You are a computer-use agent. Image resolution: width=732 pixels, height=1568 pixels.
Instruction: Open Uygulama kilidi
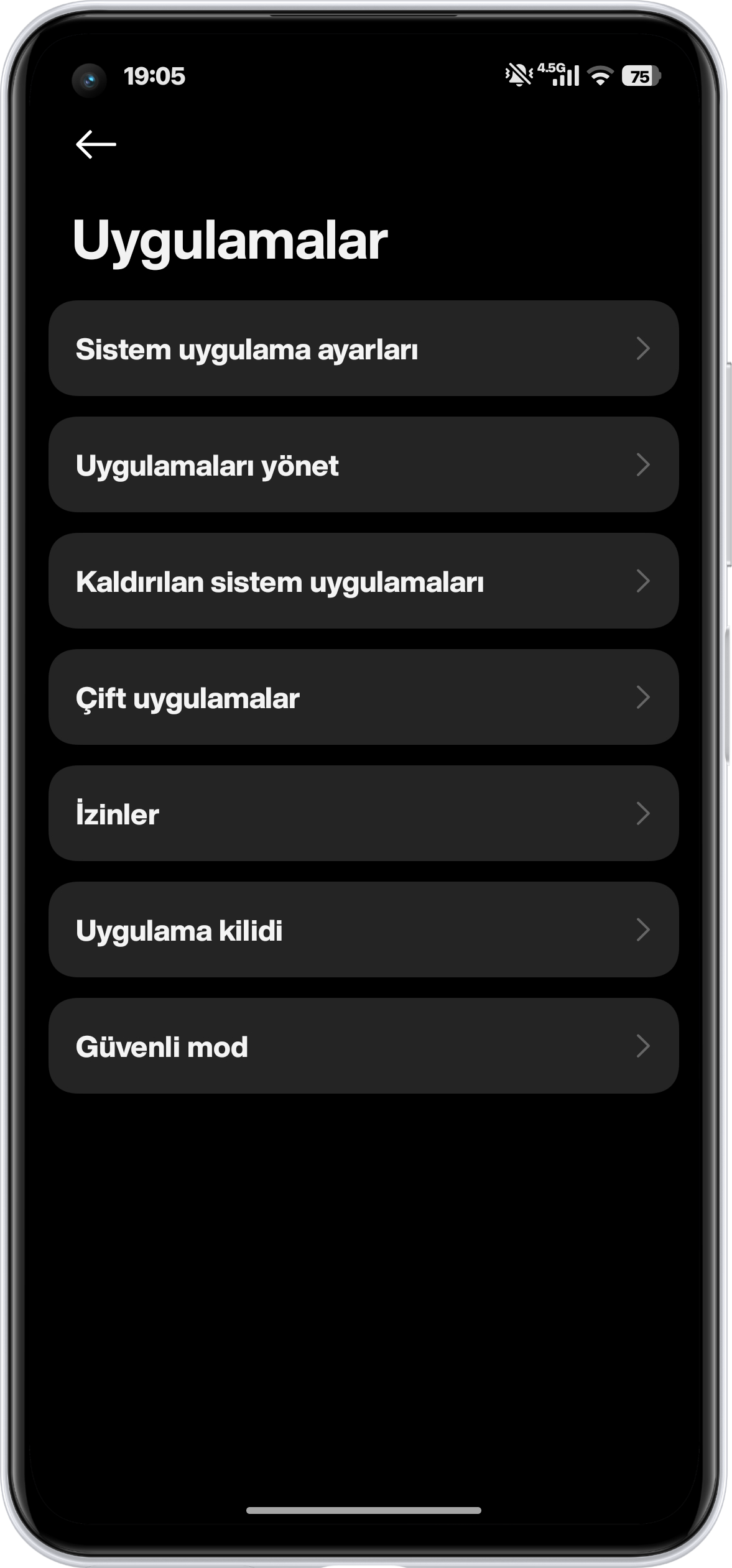coord(363,930)
